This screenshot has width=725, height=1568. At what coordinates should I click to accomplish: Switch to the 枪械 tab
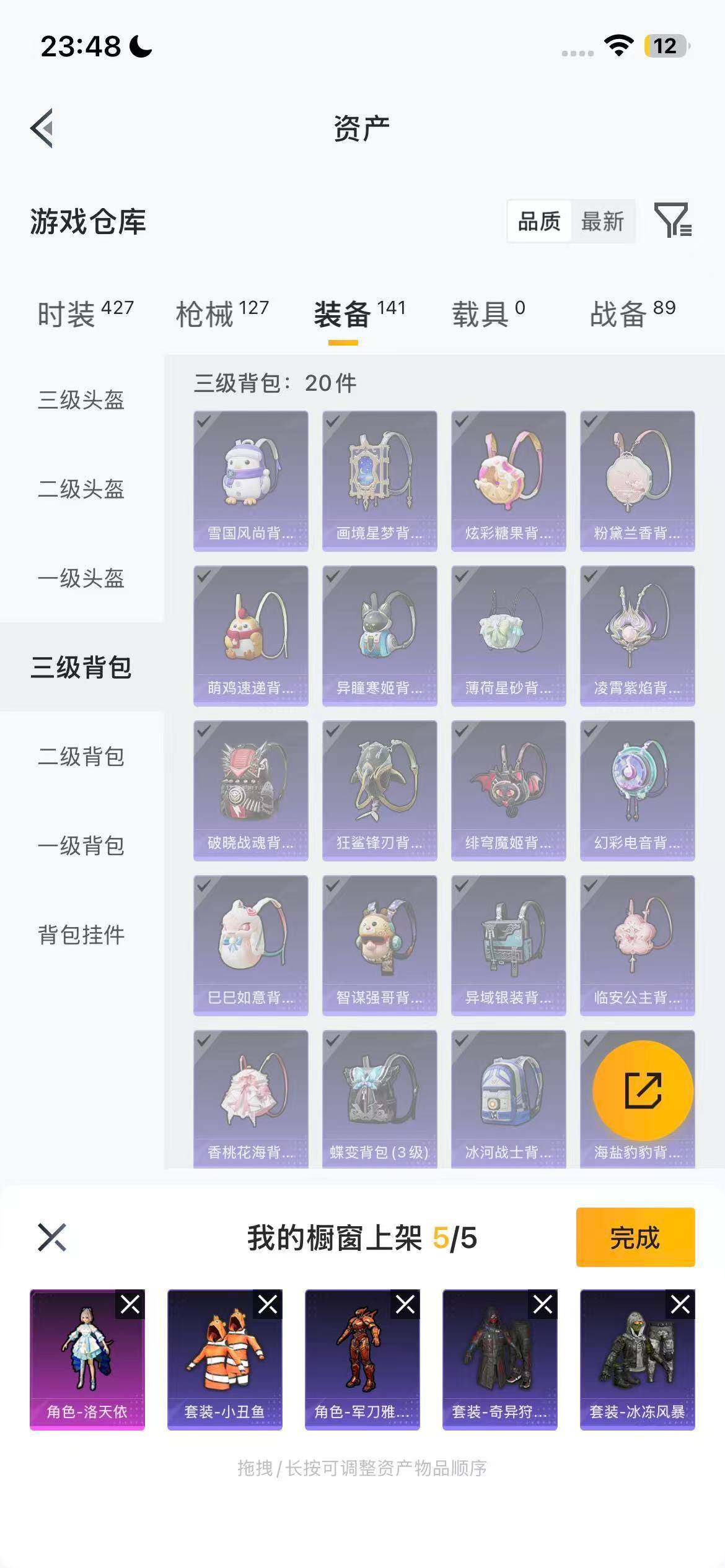coord(222,313)
